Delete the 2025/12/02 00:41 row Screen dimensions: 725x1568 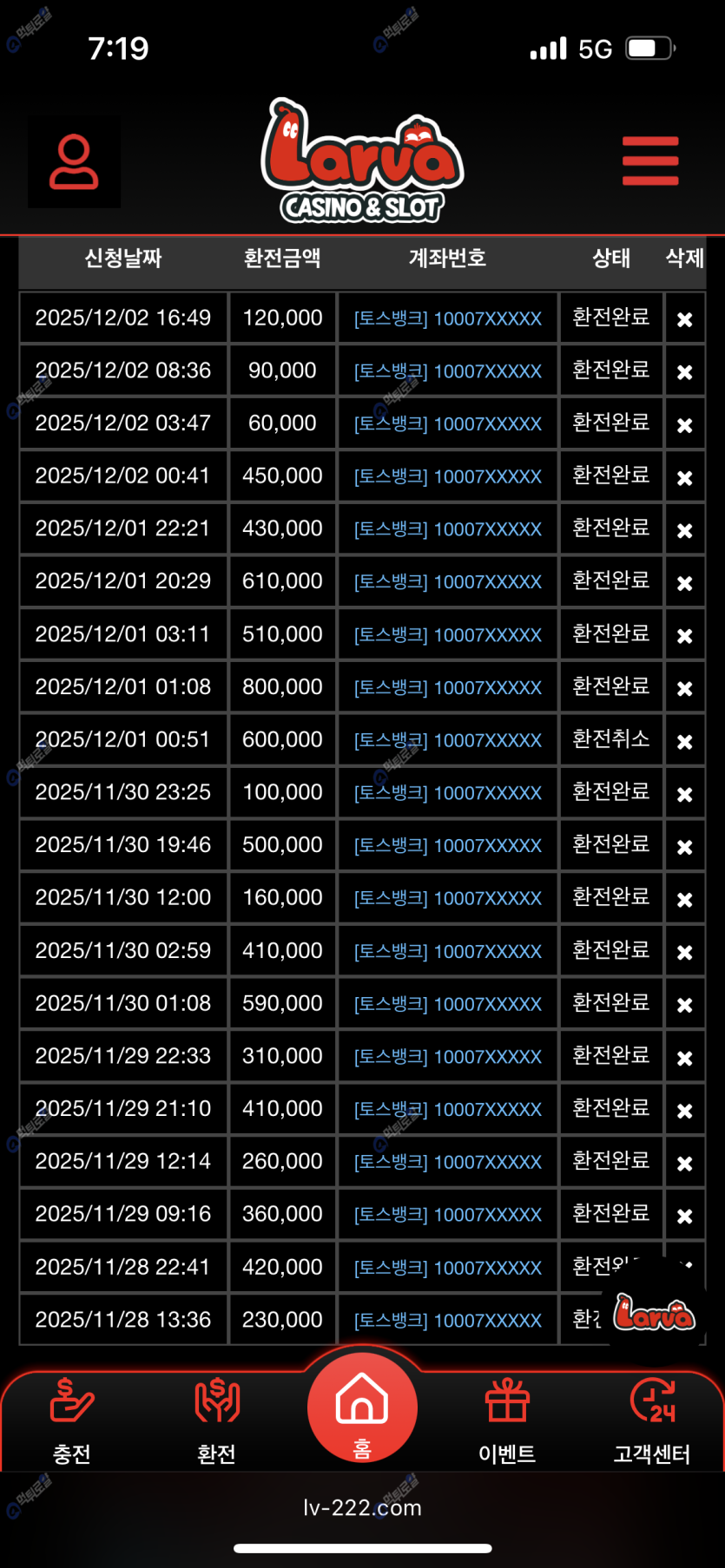tap(684, 478)
